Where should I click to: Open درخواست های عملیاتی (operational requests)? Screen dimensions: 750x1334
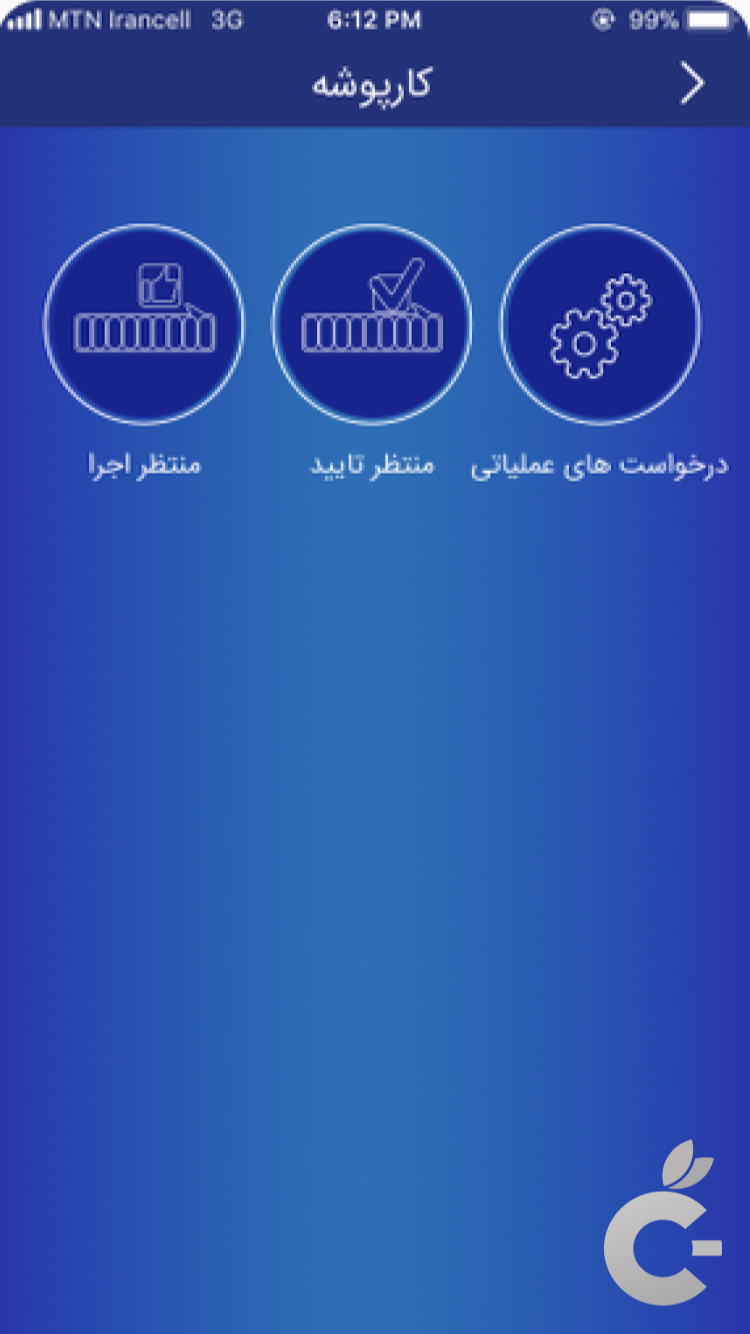600,324
